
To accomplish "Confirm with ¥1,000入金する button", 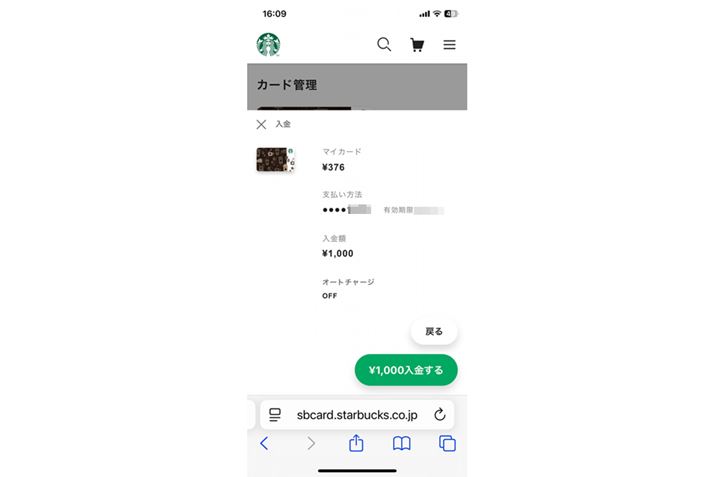I will click(x=405, y=370).
